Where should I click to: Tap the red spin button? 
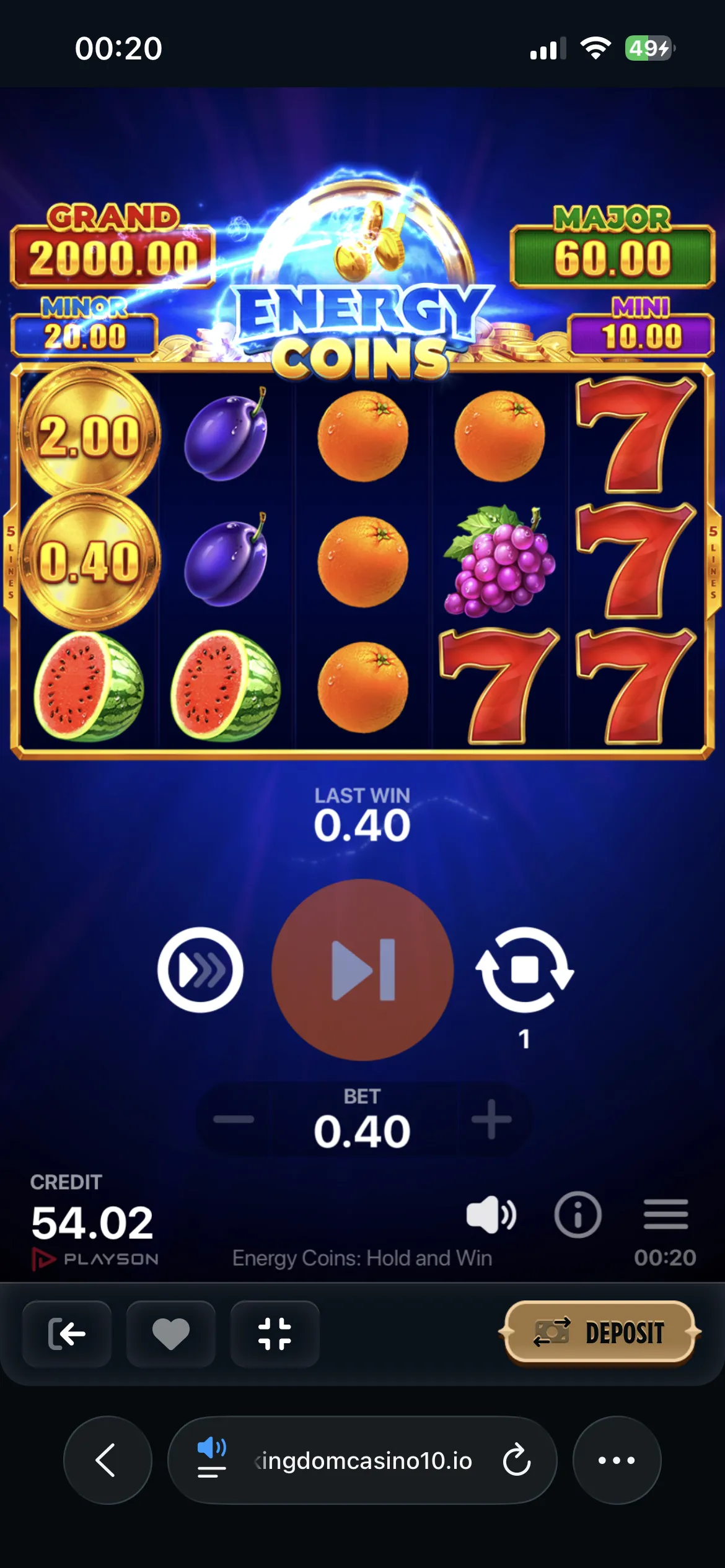tap(362, 970)
